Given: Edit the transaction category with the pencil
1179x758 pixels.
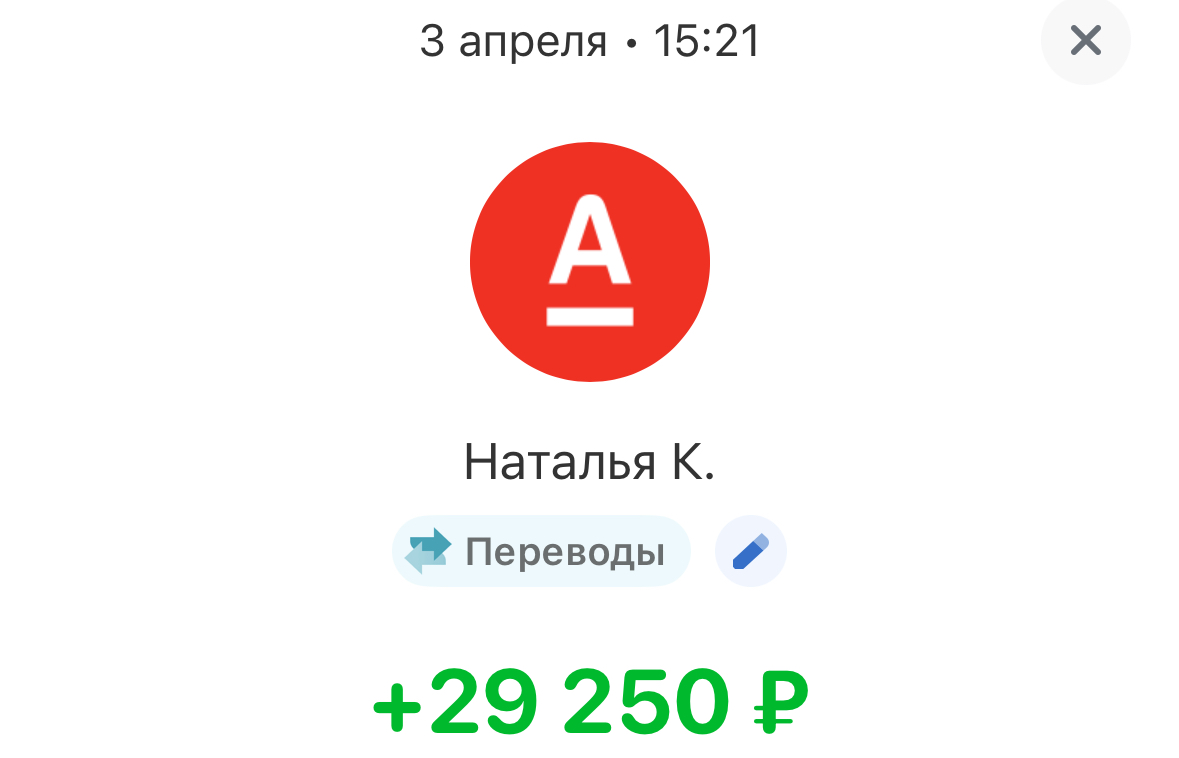Looking at the screenshot, I should 750,551.
